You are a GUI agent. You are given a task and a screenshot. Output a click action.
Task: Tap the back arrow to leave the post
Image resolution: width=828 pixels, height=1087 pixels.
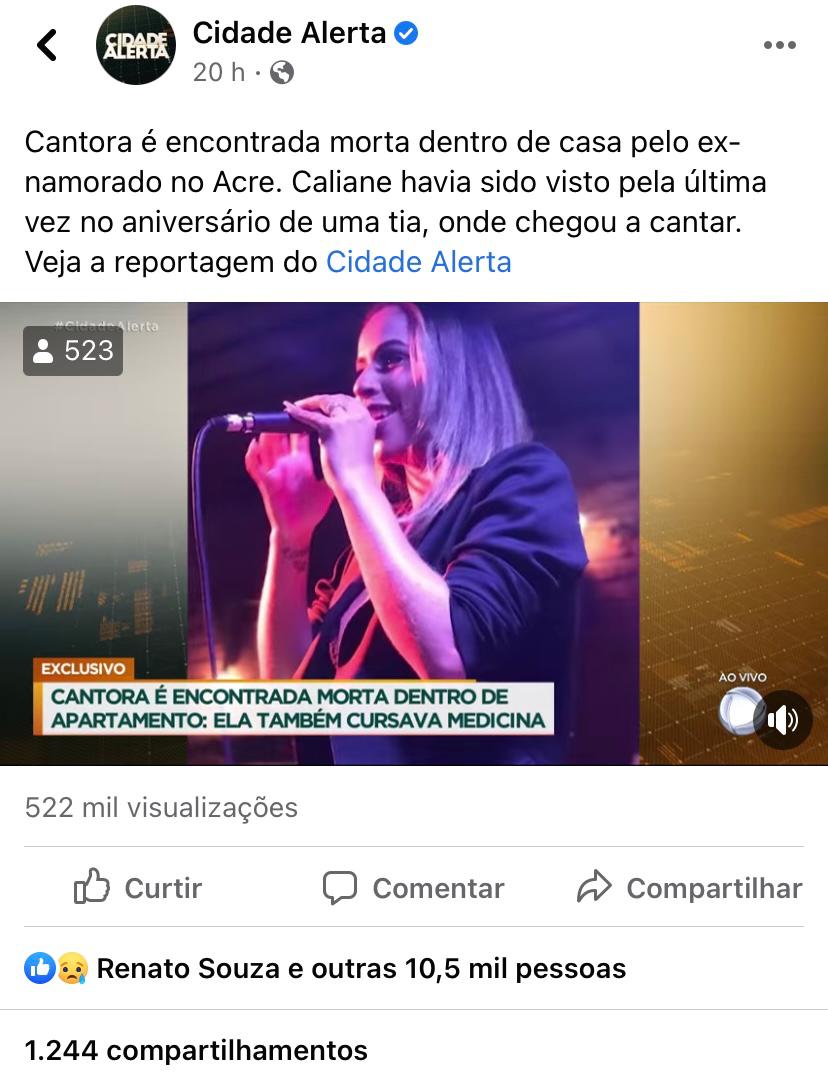coord(46,44)
